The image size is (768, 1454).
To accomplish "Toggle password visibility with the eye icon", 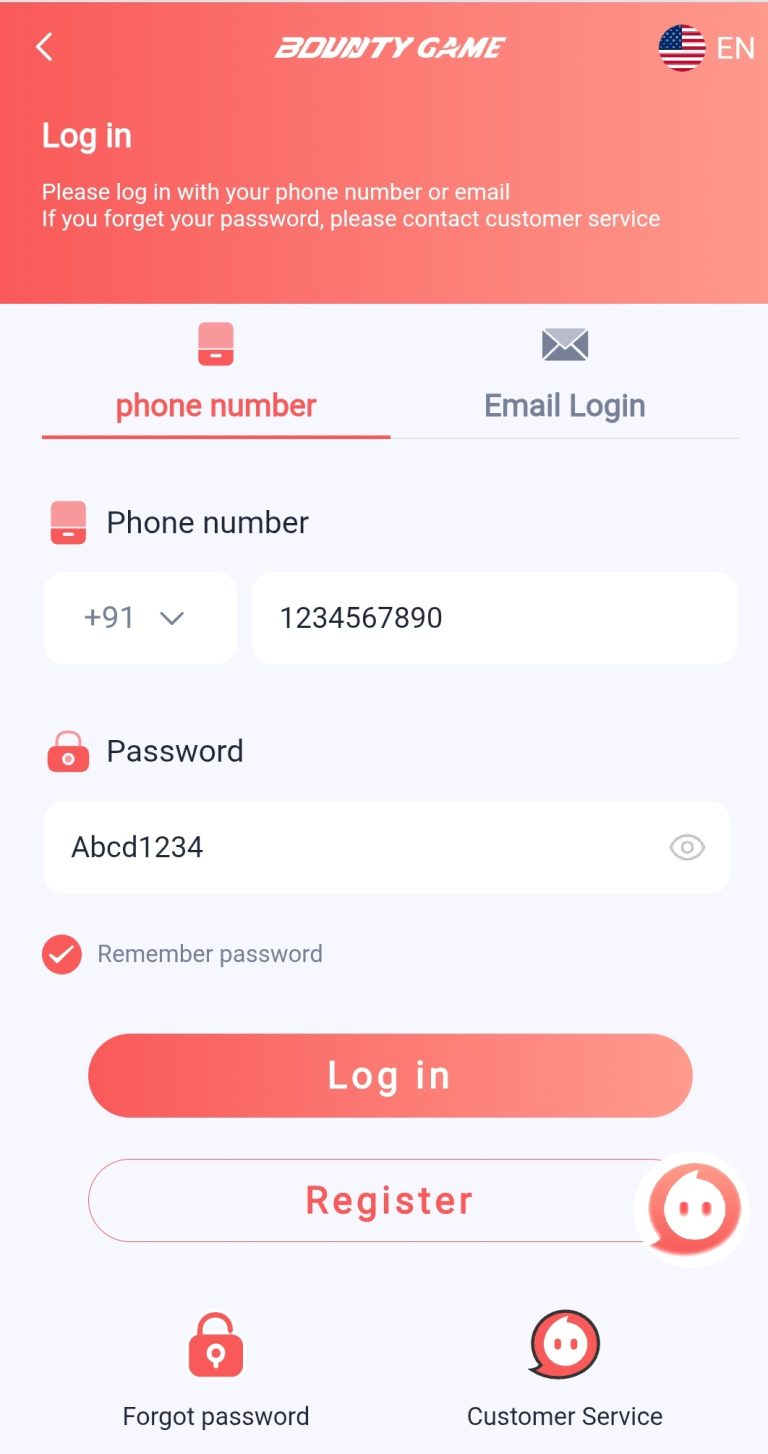I will (x=687, y=848).
